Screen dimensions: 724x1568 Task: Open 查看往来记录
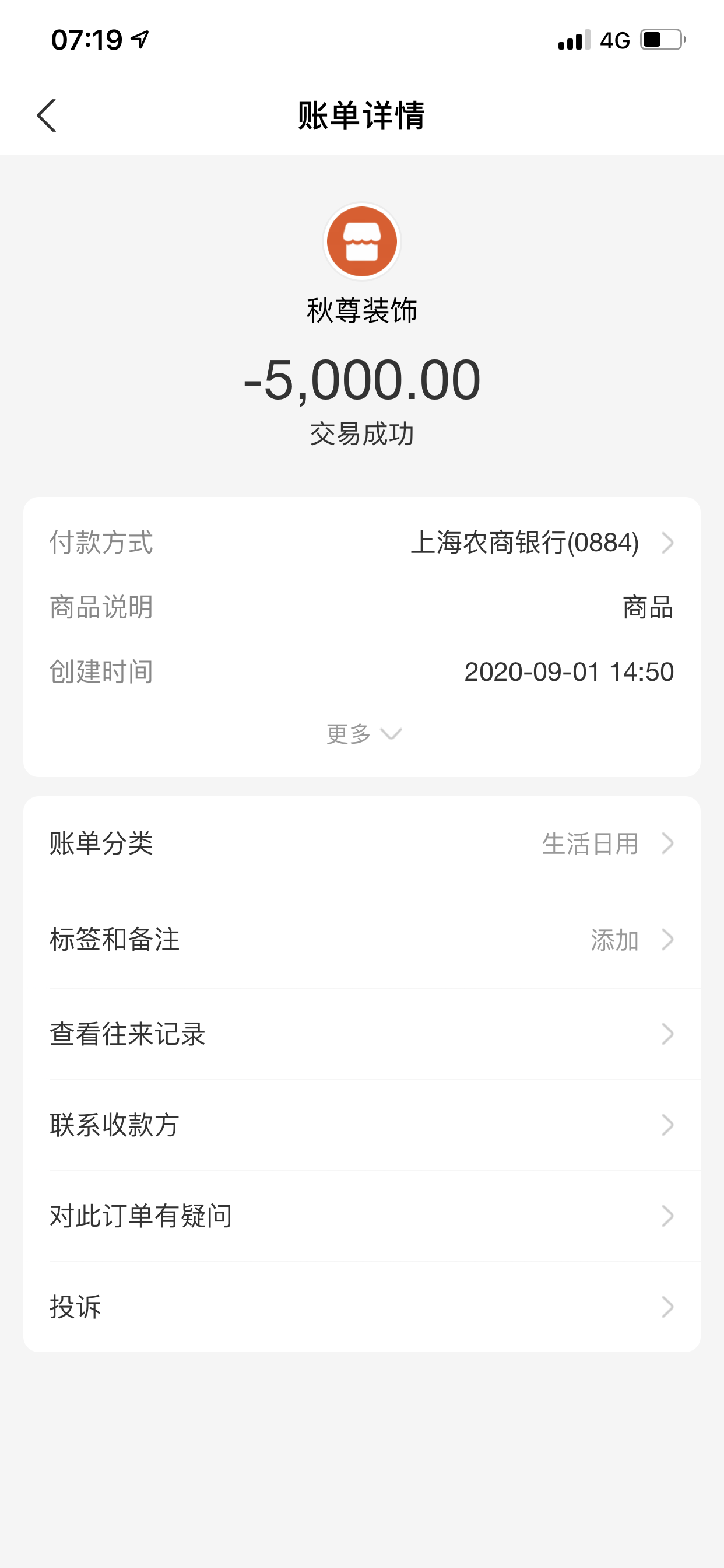(361, 1034)
